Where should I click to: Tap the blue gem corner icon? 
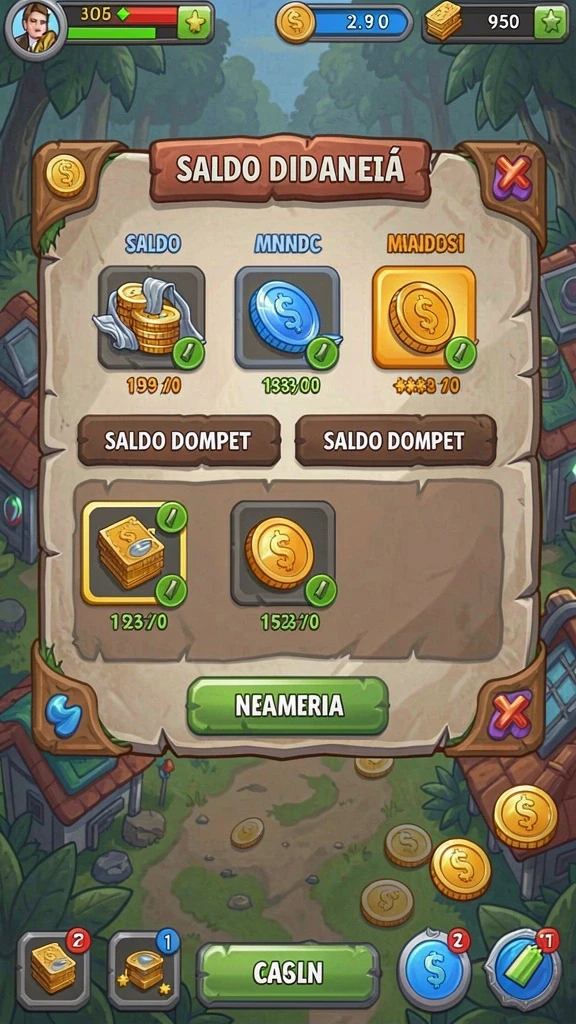pyautogui.click(x=63, y=715)
